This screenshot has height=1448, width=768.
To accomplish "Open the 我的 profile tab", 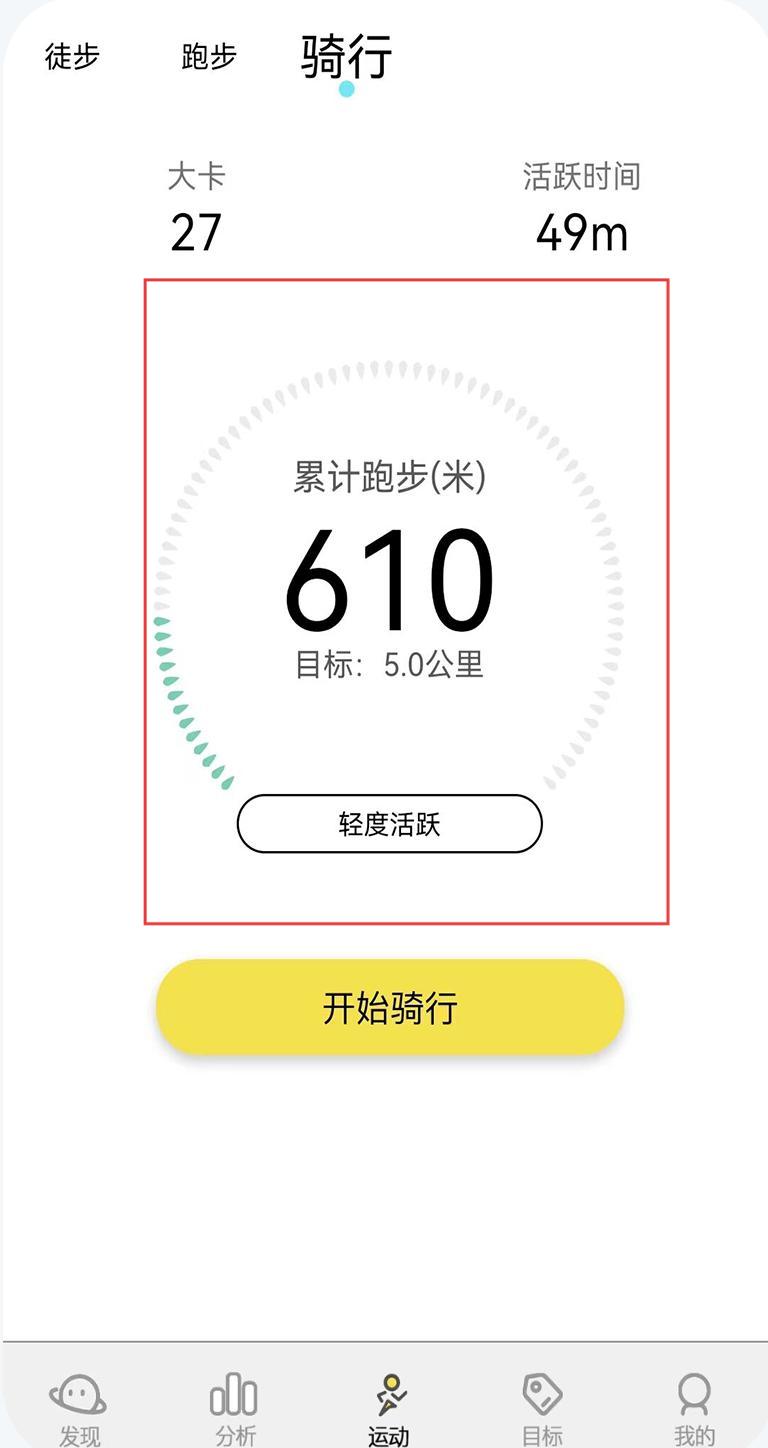I will [x=695, y=1409].
